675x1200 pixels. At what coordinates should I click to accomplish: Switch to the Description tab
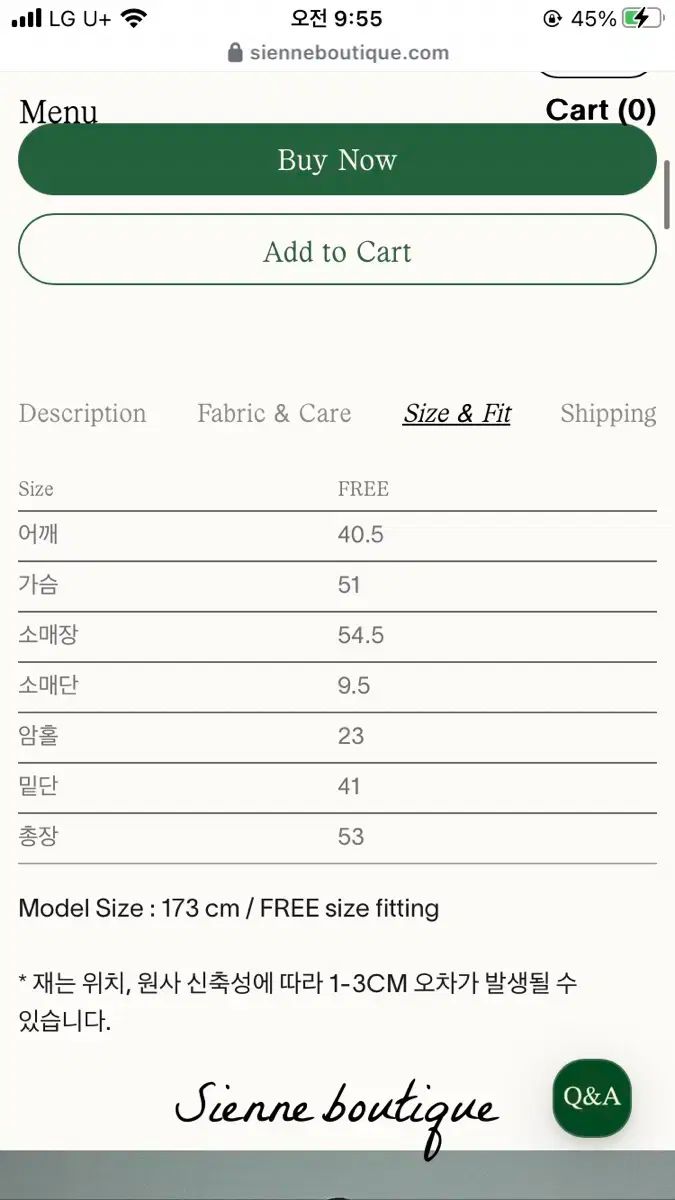click(82, 414)
